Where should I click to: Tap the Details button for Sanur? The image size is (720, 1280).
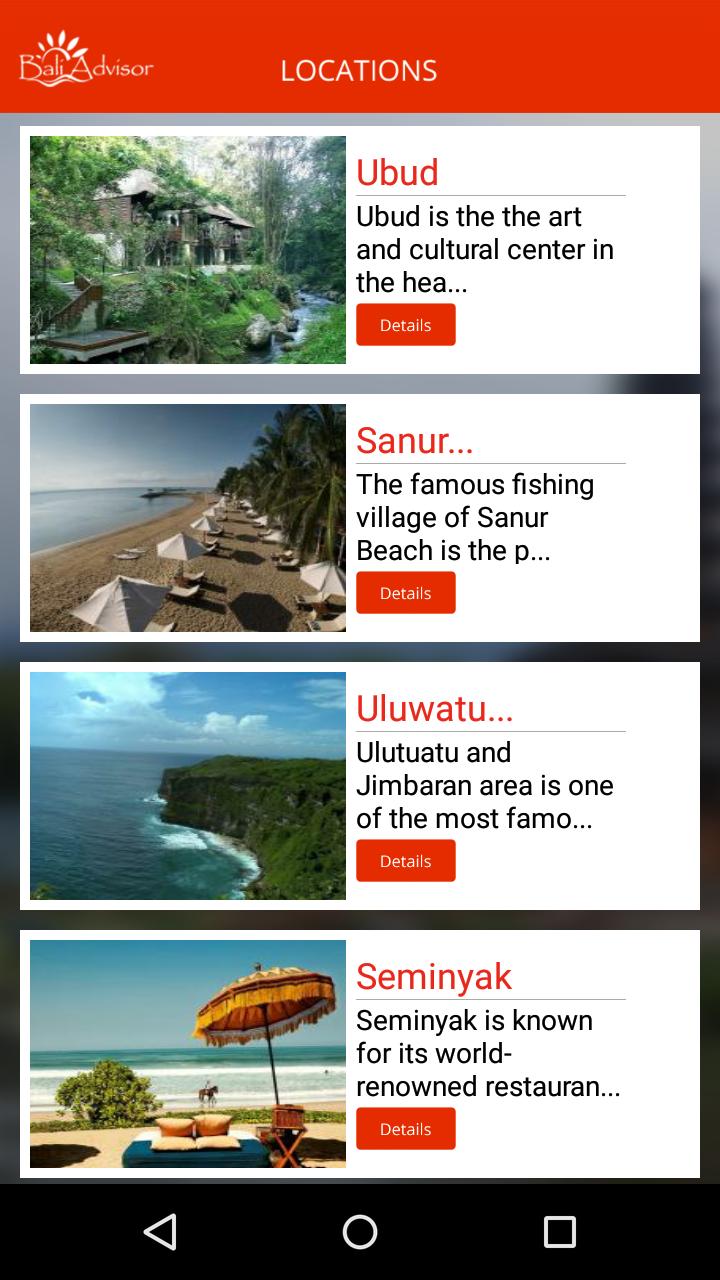pyautogui.click(x=405, y=592)
